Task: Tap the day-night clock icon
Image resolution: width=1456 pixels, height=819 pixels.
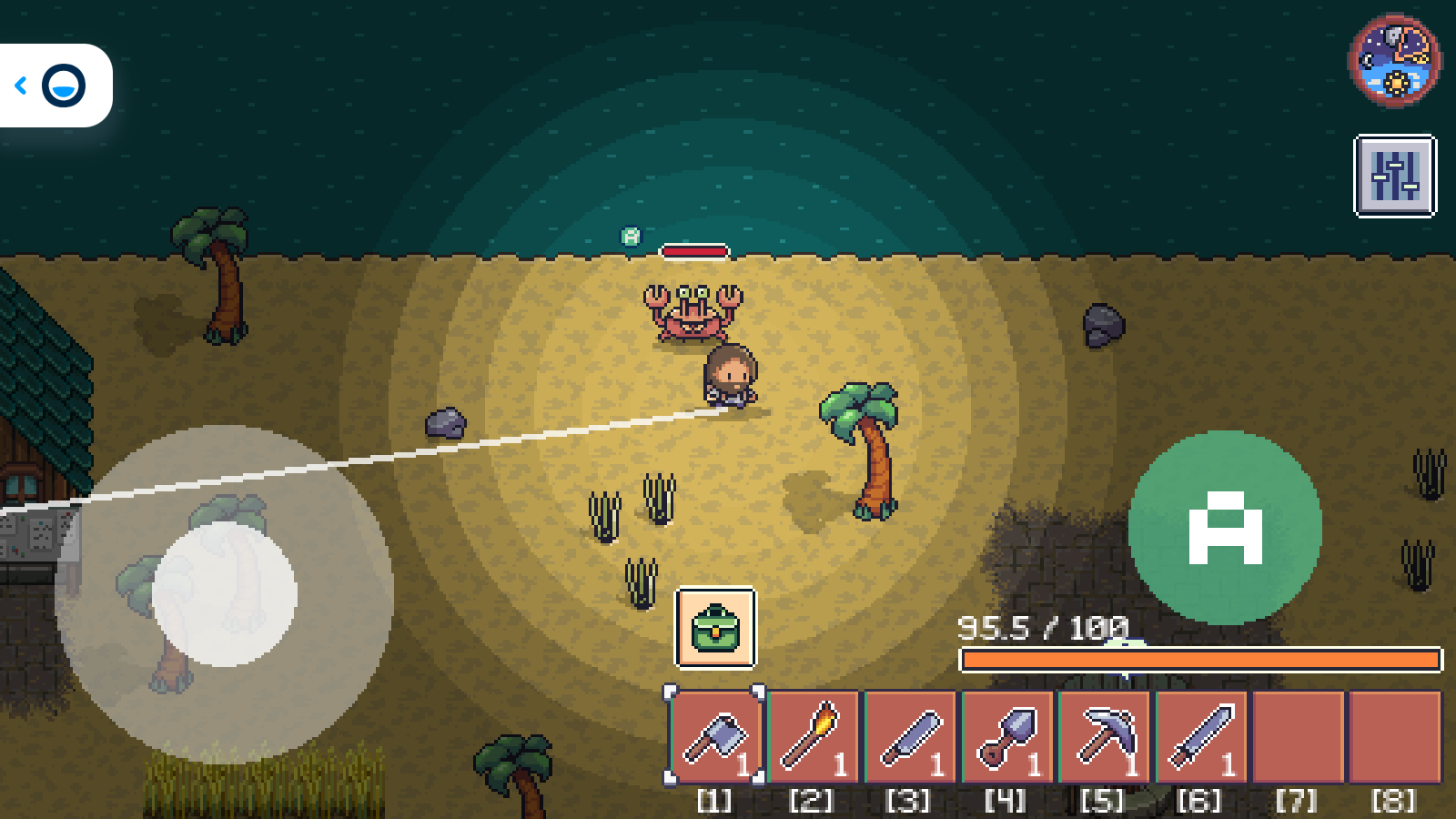Action: 1394,60
